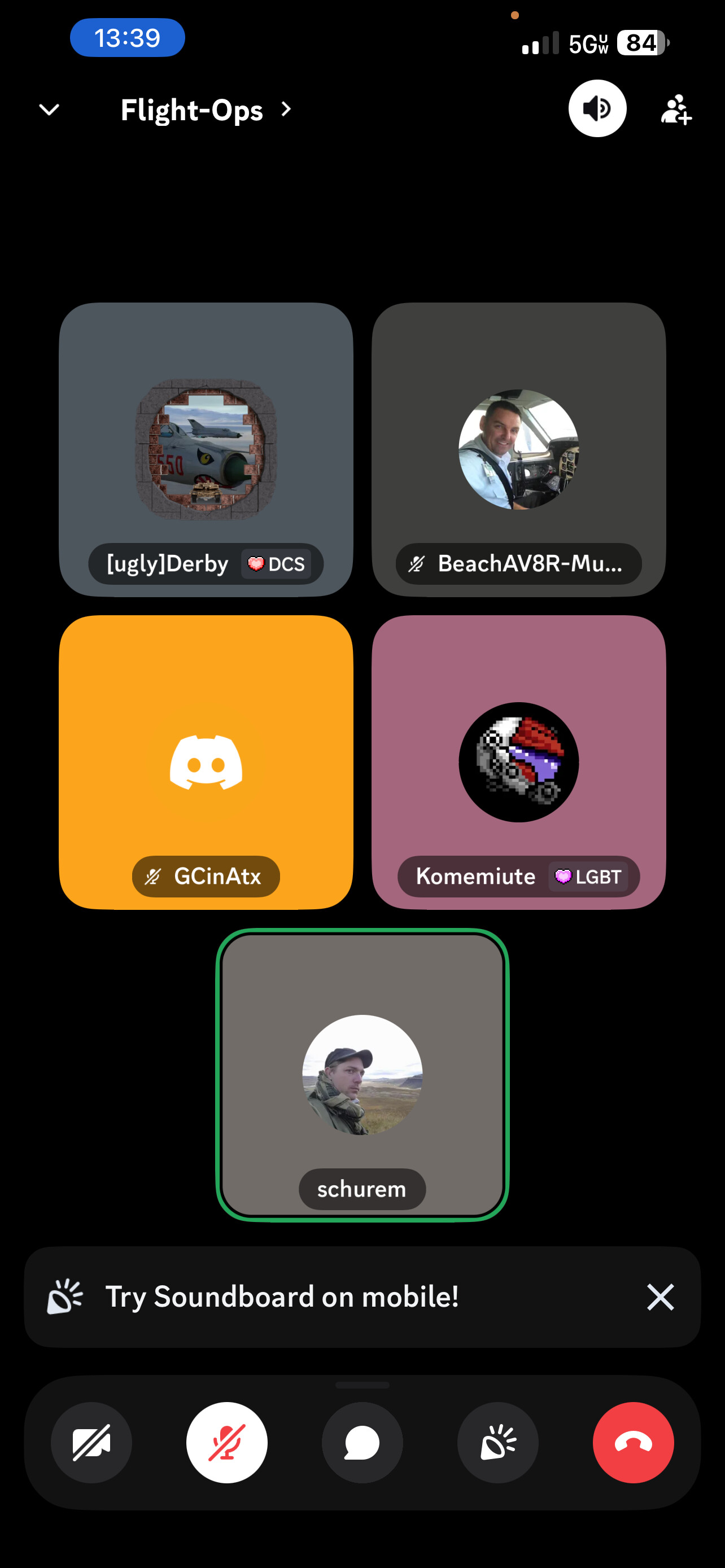The image size is (725, 1568).
Task: Open the Try Soundboard on mobile banner
Action: tap(282, 1297)
